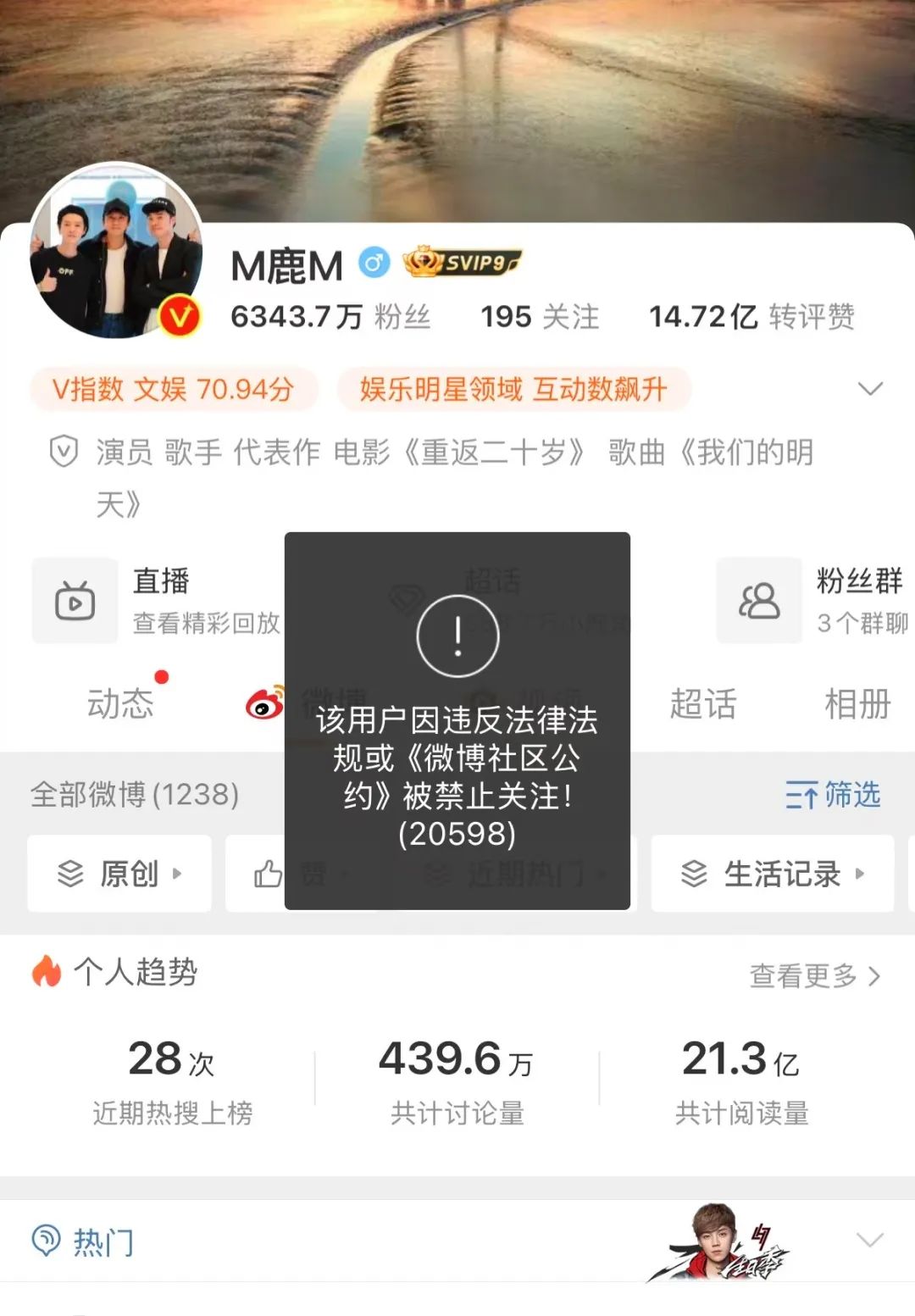The image size is (915, 1316).
Task: Open 查看更多 to view more trends
Action: [805, 976]
